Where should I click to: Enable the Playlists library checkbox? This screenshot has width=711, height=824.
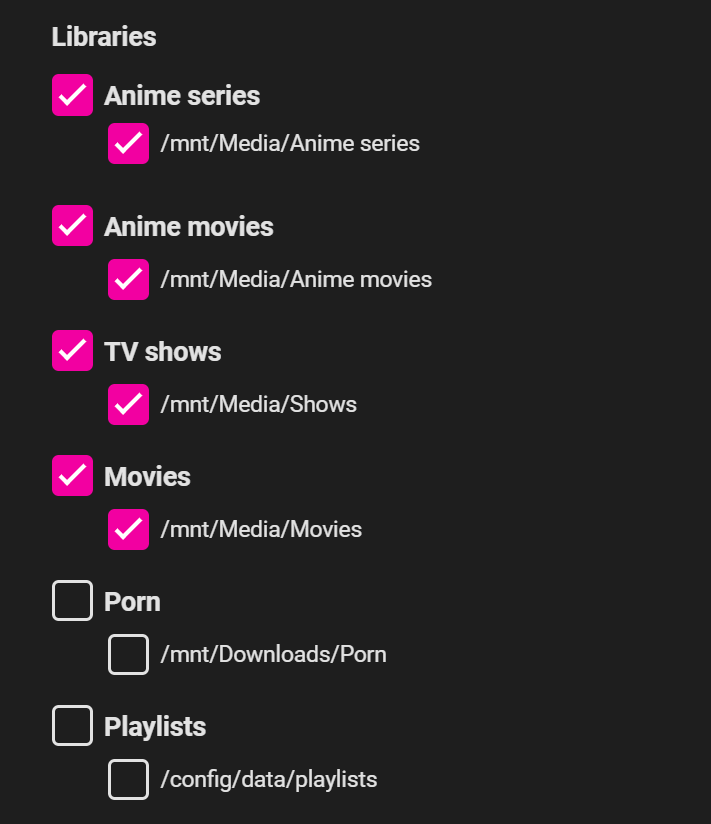pyautogui.click(x=72, y=726)
